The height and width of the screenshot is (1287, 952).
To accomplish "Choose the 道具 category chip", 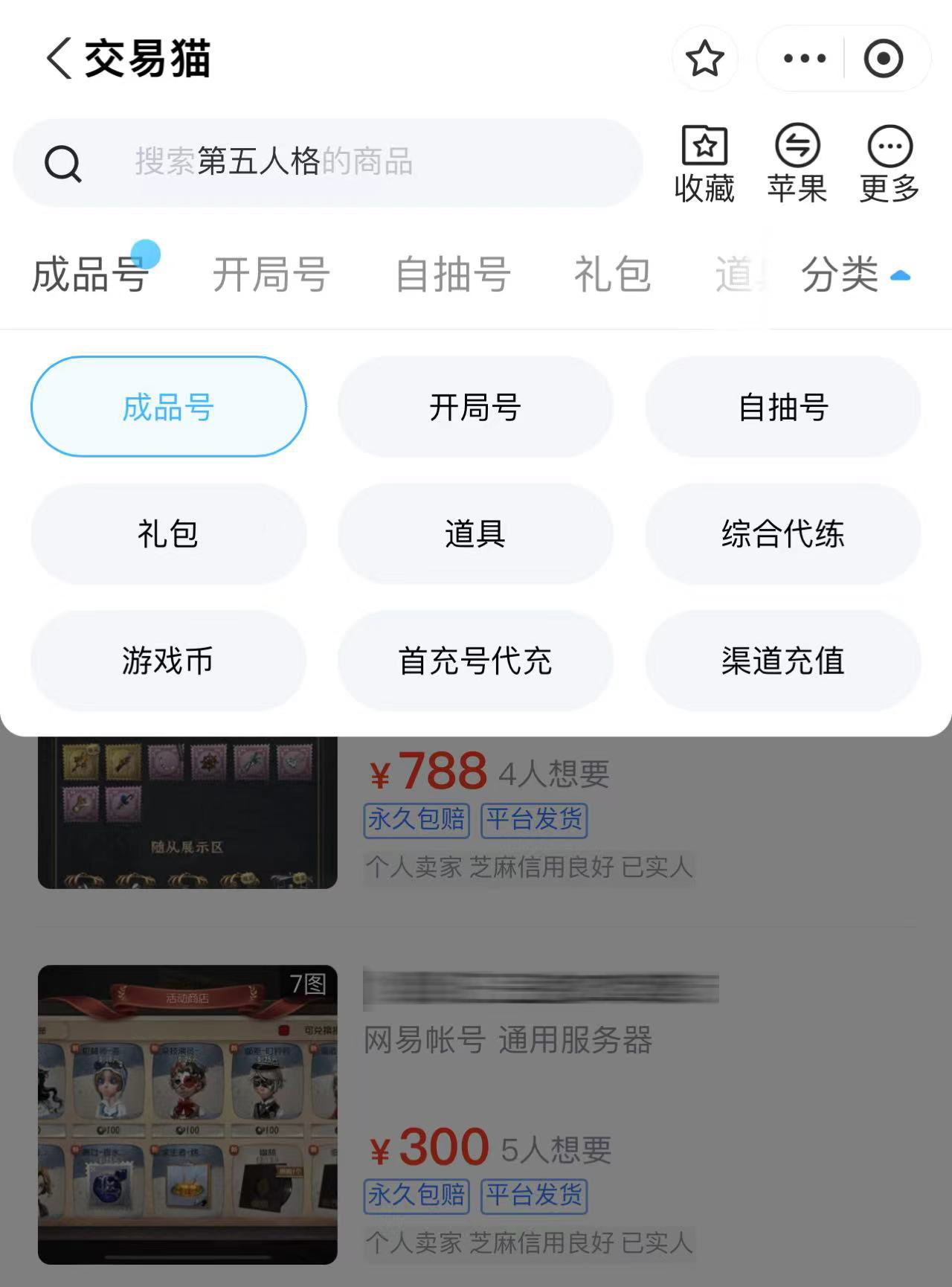I will point(475,534).
